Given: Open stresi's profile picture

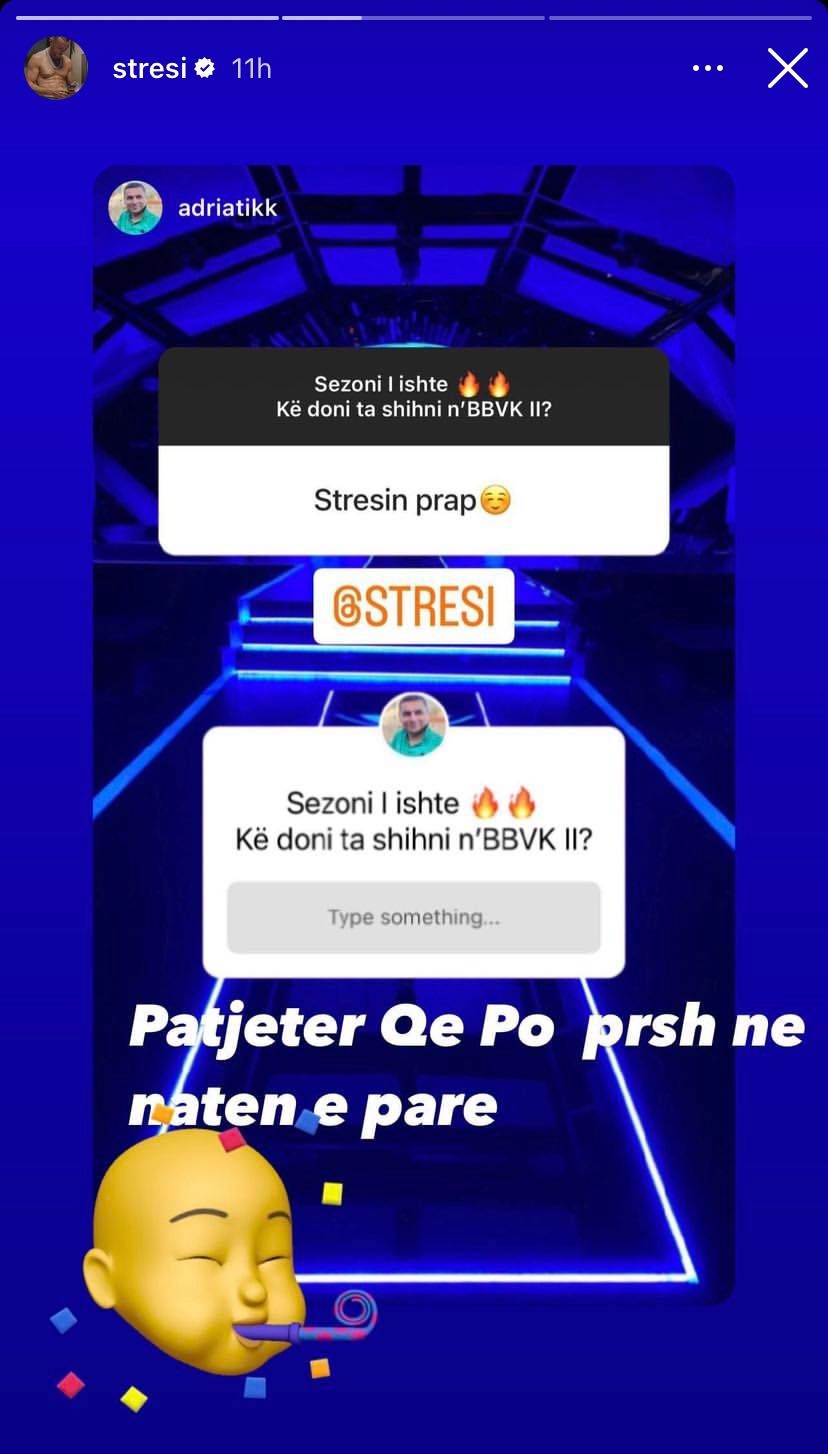Looking at the screenshot, I should pos(56,69).
